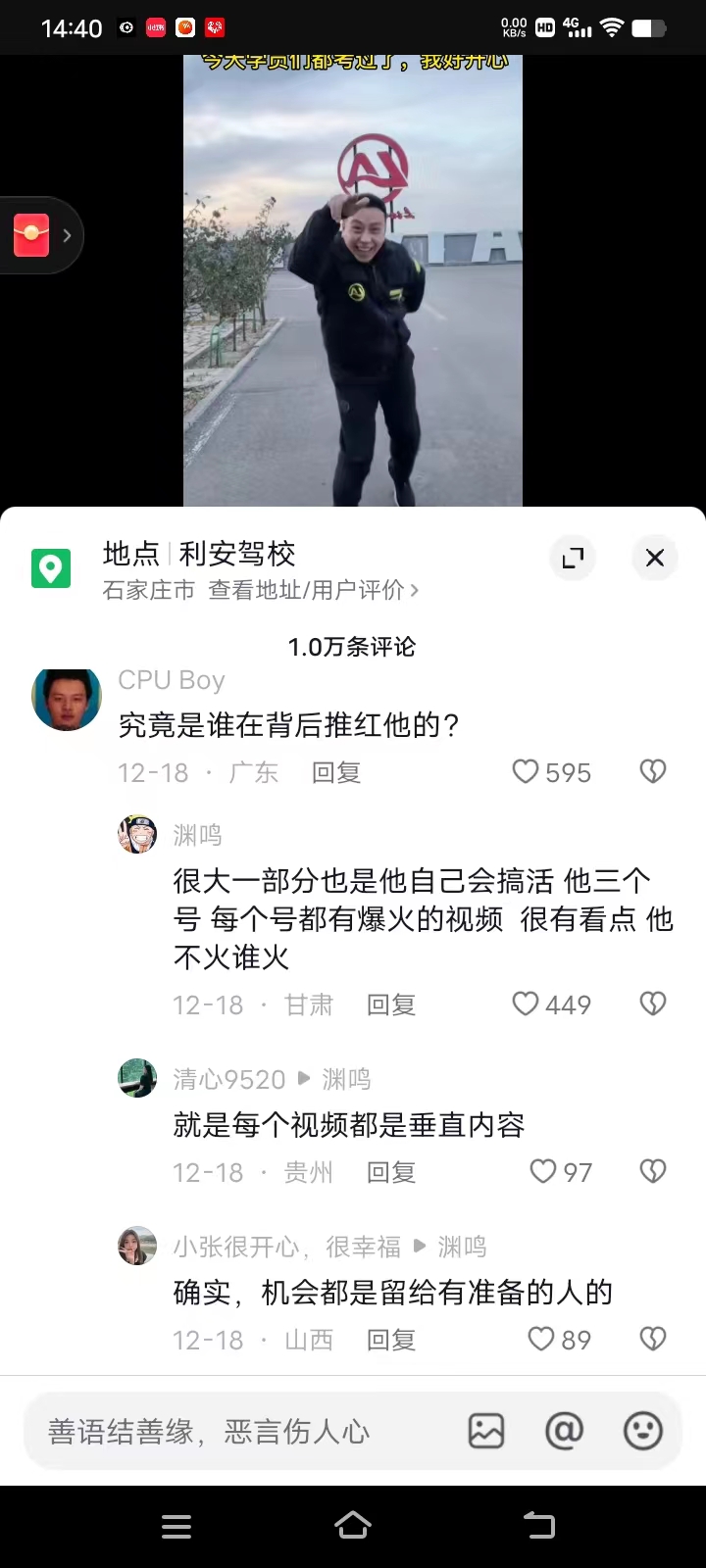
Task: Focus the comment field 善语结善缘
Action: click(235, 1432)
